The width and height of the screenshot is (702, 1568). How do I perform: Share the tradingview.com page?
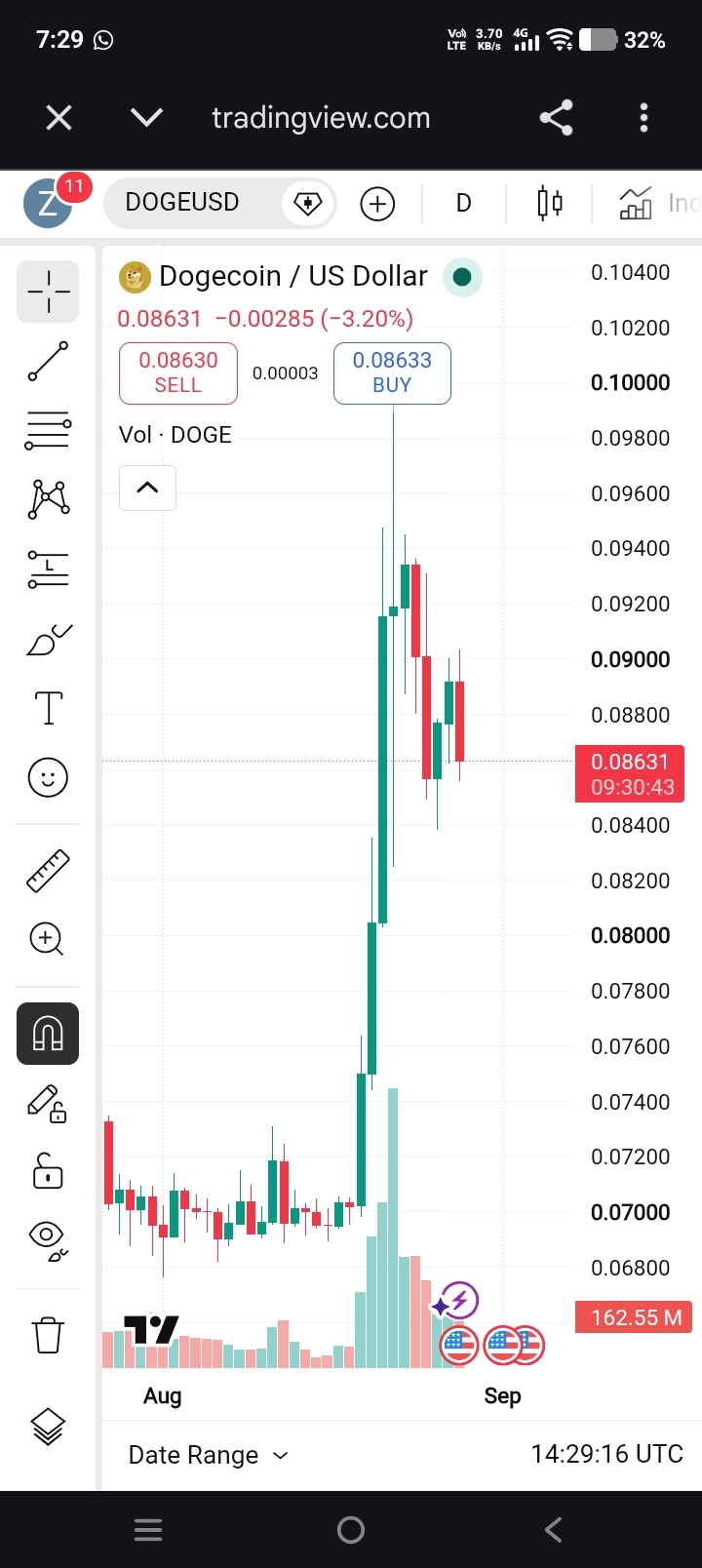click(x=556, y=118)
